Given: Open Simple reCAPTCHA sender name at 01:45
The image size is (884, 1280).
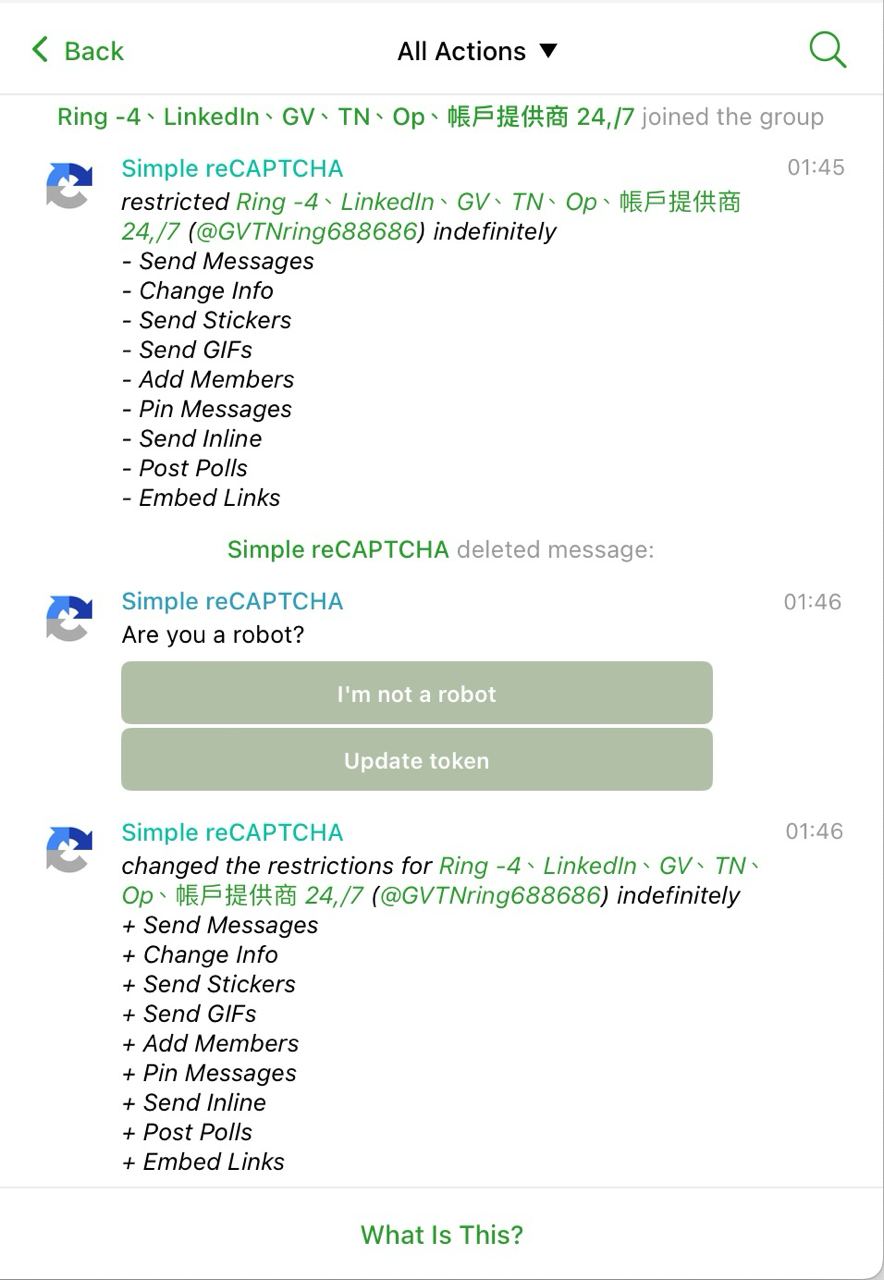Looking at the screenshot, I should pos(232,168).
